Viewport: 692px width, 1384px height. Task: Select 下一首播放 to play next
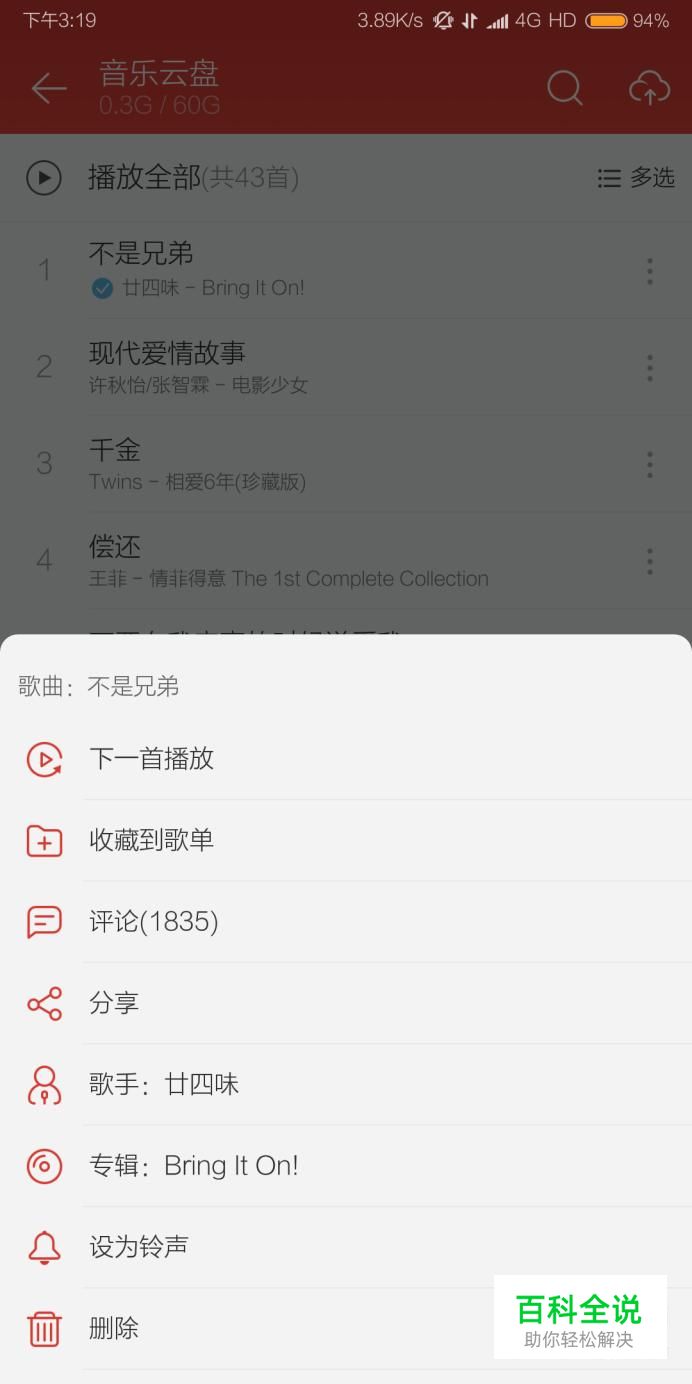346,759
